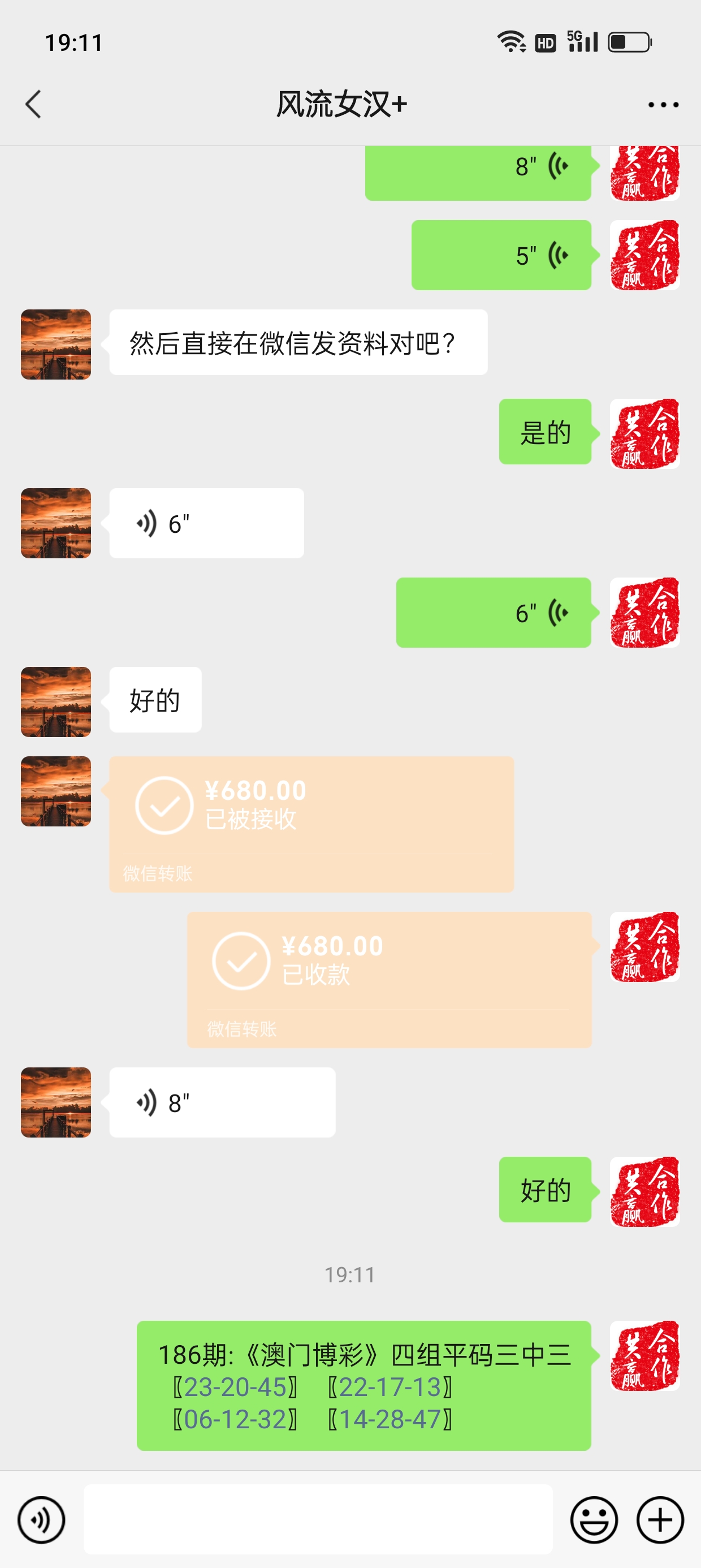The image size is (701, 1568).
Task: Tap my red seal avatar beside 是的
Action: coord(644,434)
